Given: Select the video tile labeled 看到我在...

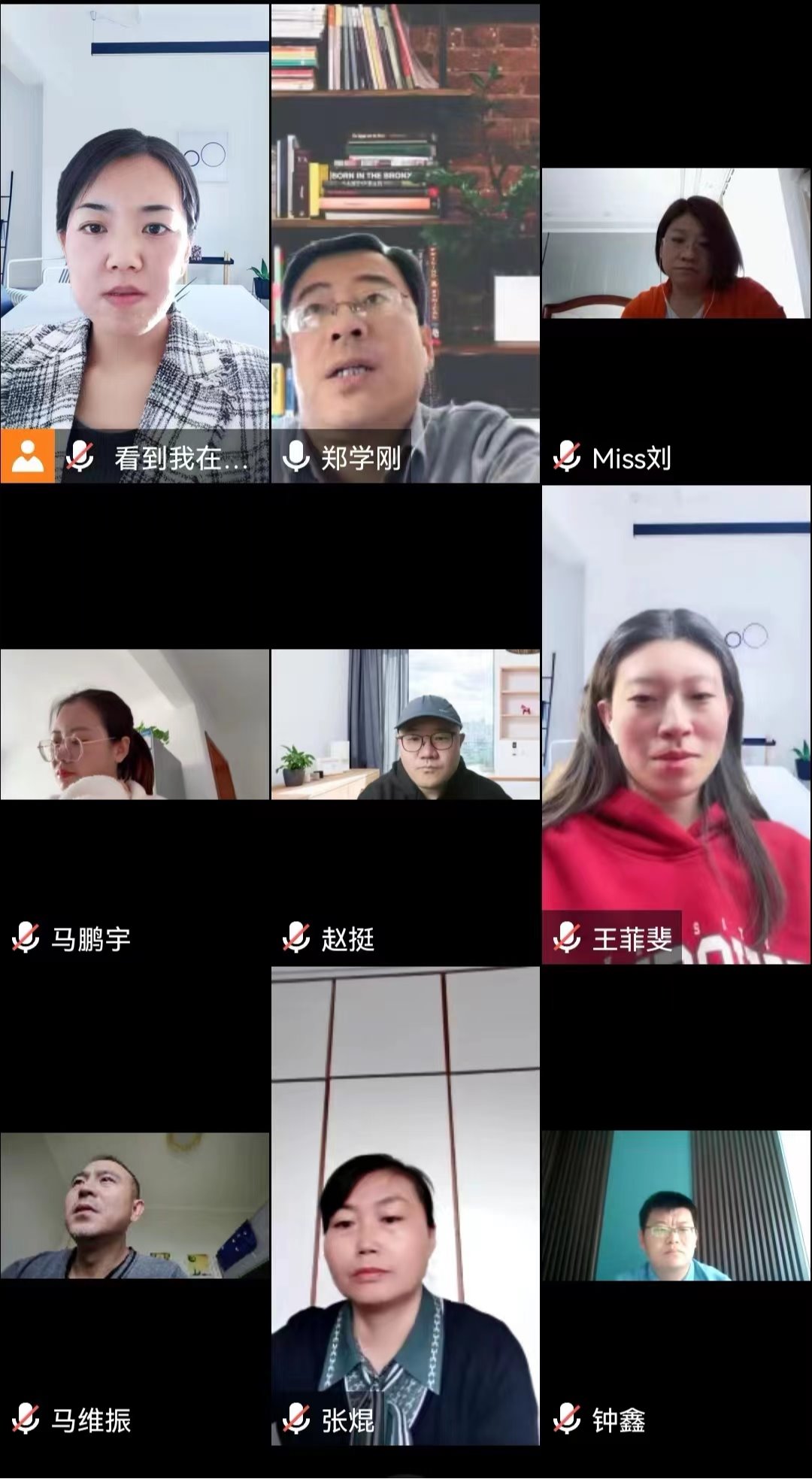Looking at the screenshot, I should point(135,242).
